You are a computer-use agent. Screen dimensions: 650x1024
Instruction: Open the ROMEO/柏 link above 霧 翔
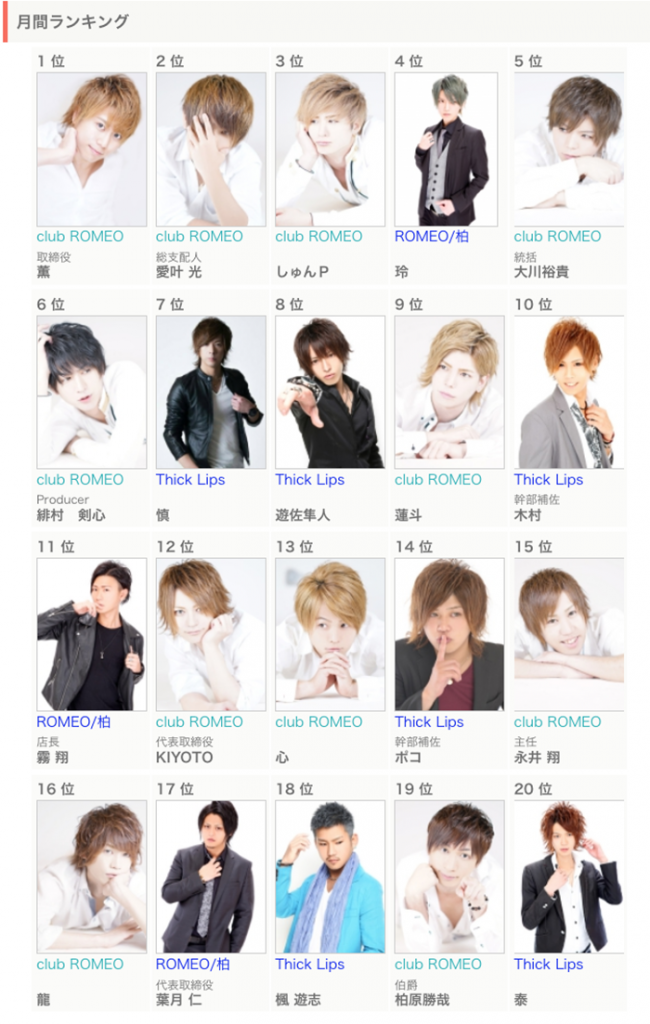[73, 722]
